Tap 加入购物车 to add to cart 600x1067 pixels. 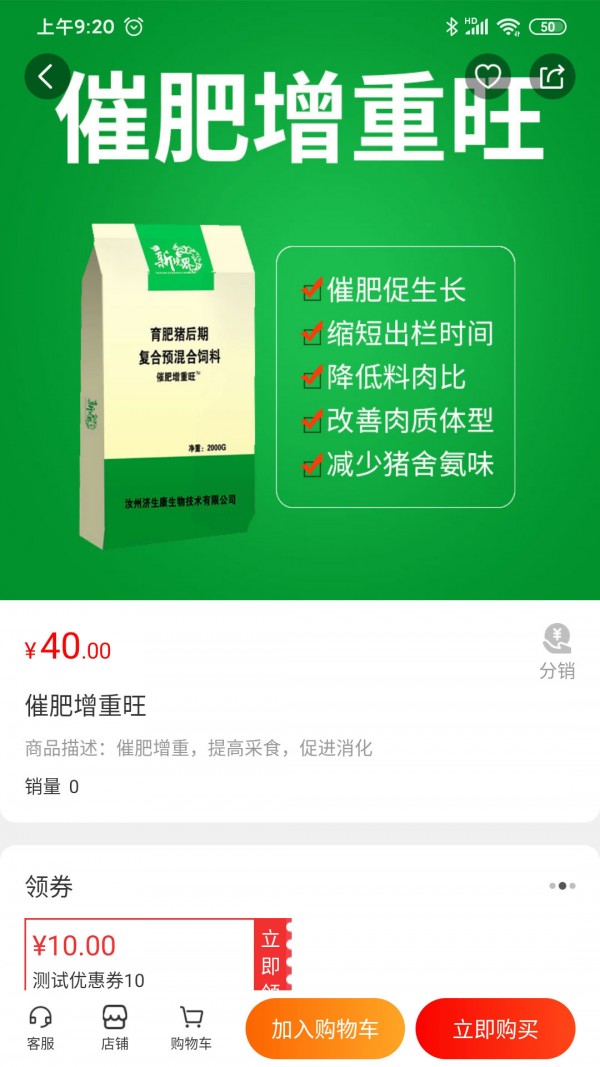325,1029
